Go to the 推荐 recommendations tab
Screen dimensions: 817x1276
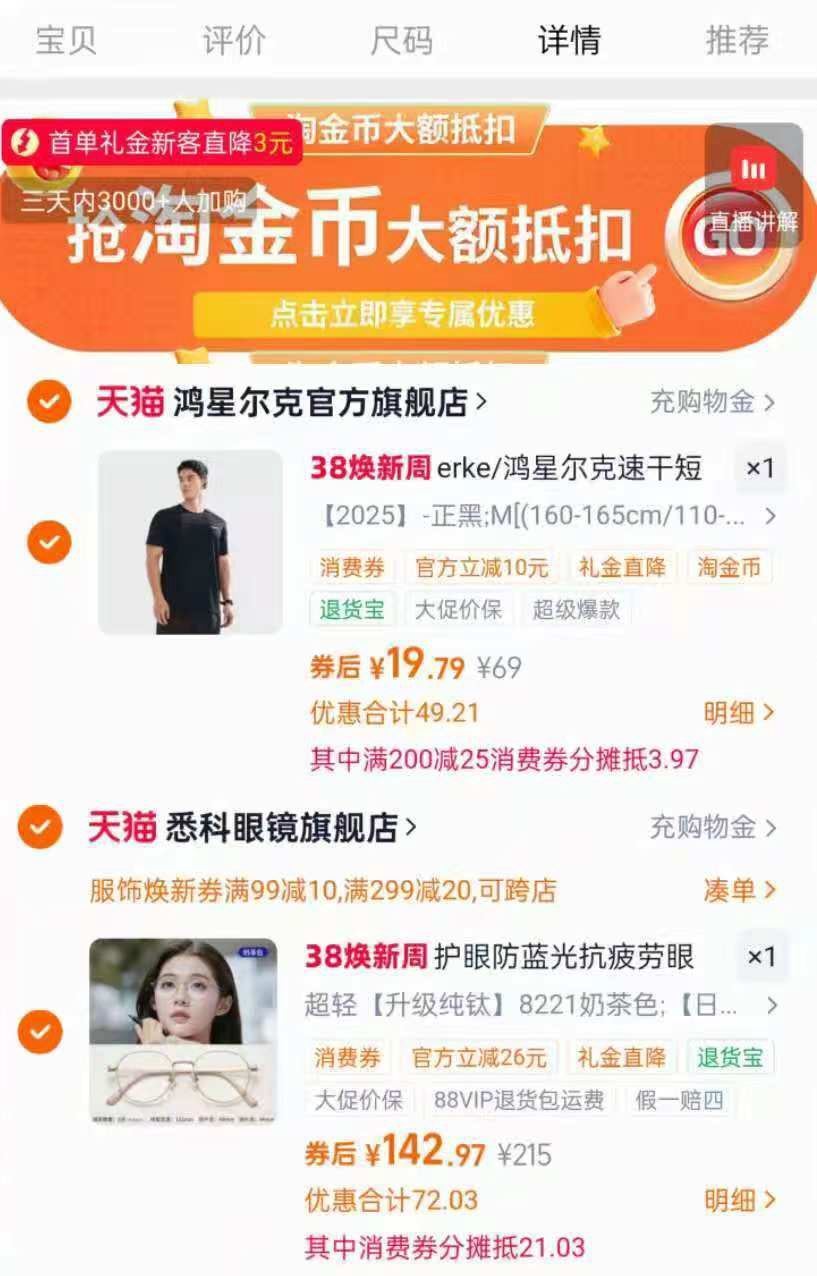(x=737, y=40)
